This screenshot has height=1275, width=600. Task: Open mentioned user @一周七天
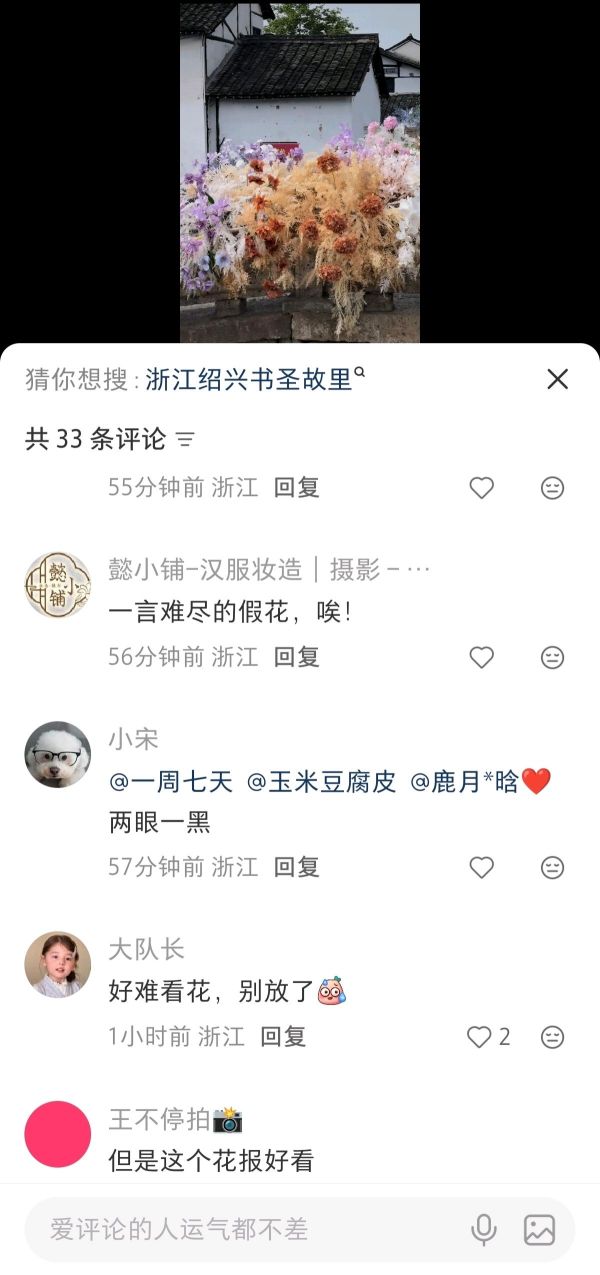point(170,782)
